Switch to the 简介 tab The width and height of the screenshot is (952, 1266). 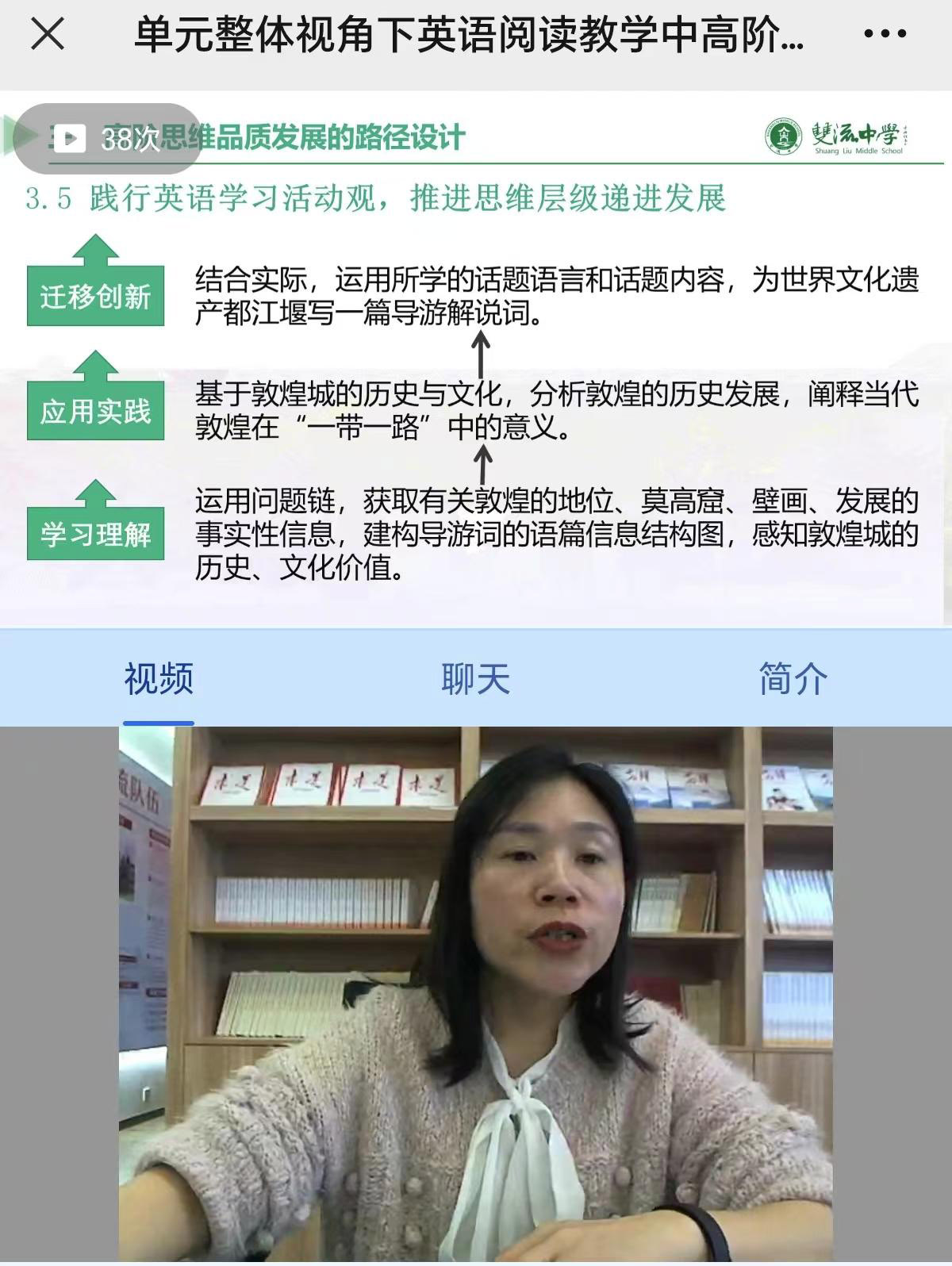pyautogui.click(x=793, y=679)
